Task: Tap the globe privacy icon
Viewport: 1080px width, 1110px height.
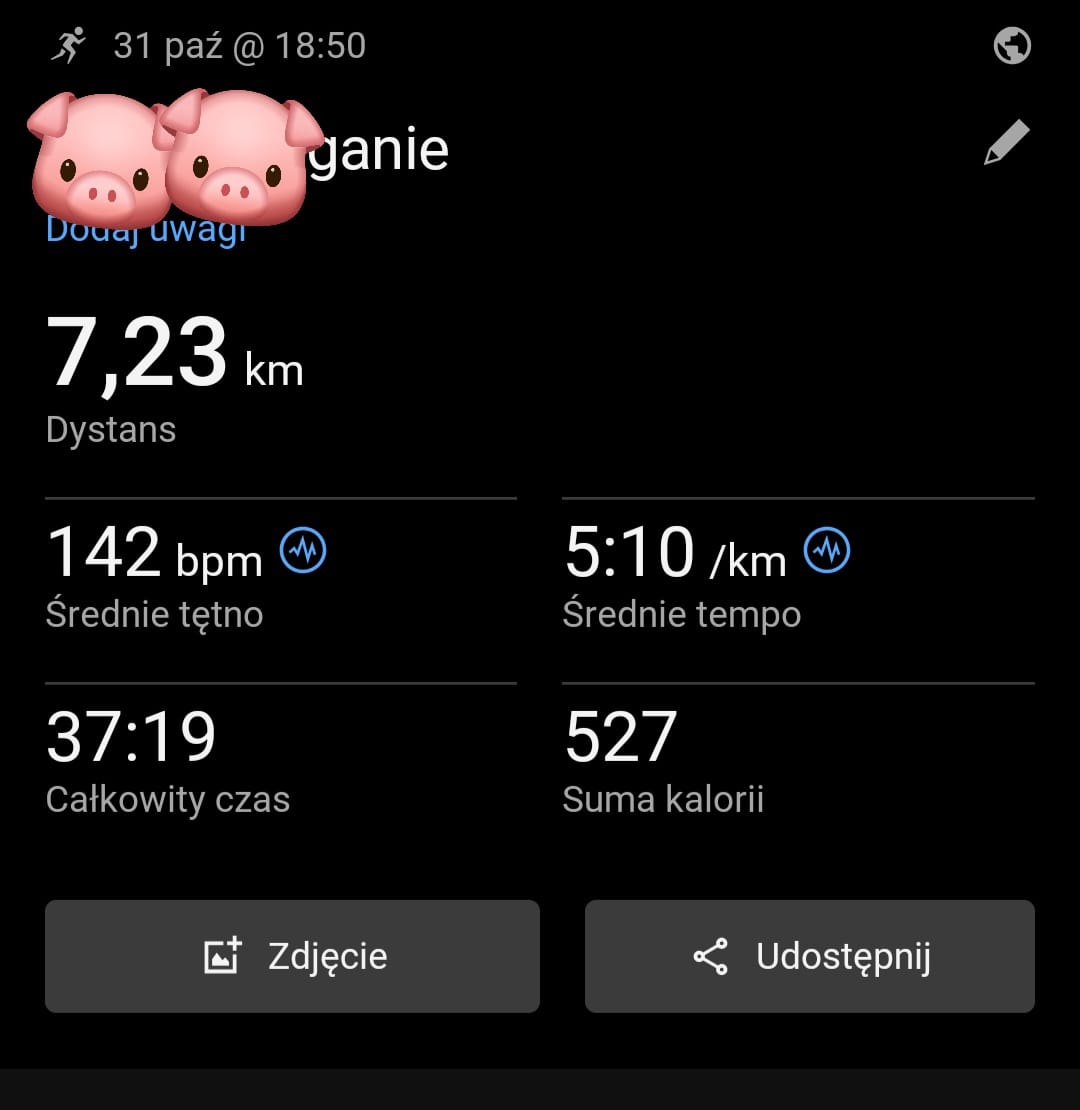Action: (x=1011, y=46)
